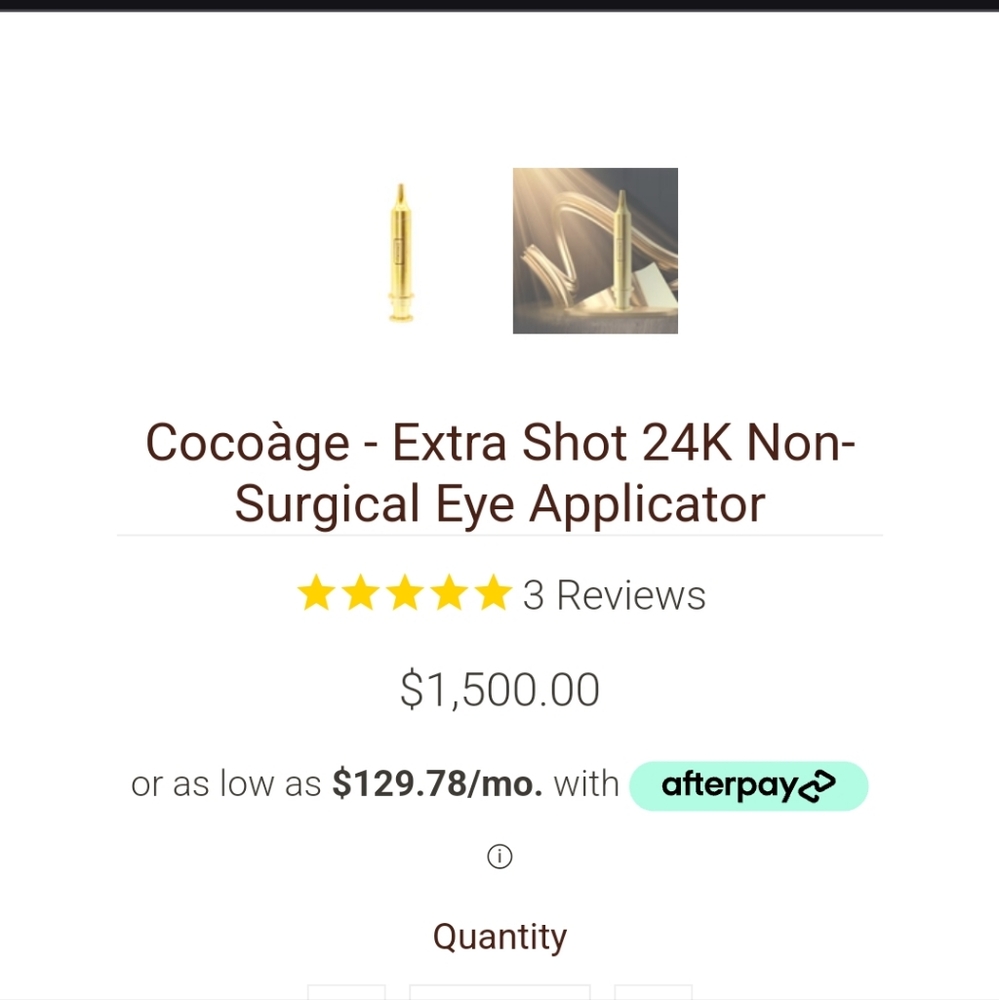
Task: Select the styled product photo thumbnail
Action: coord(595,249)
